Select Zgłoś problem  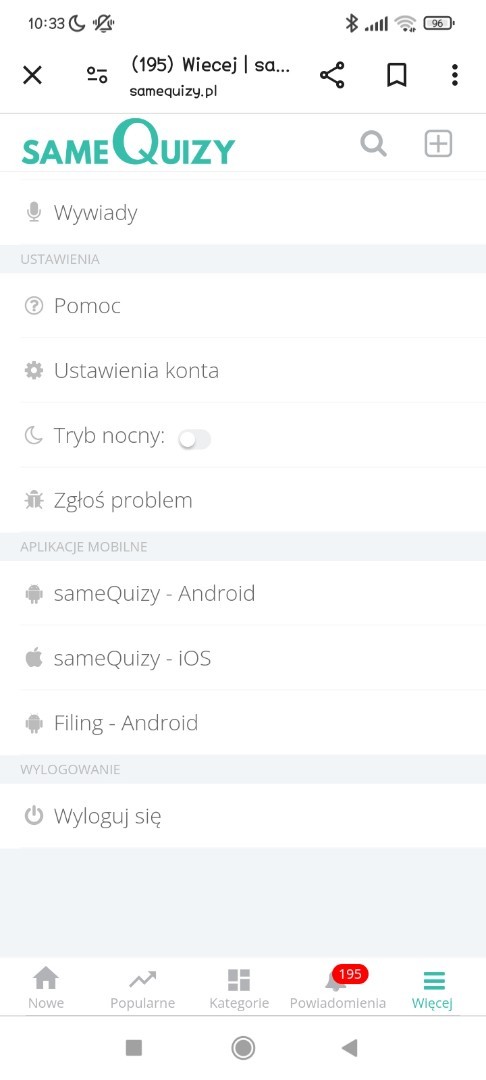(x=243, y=500)
